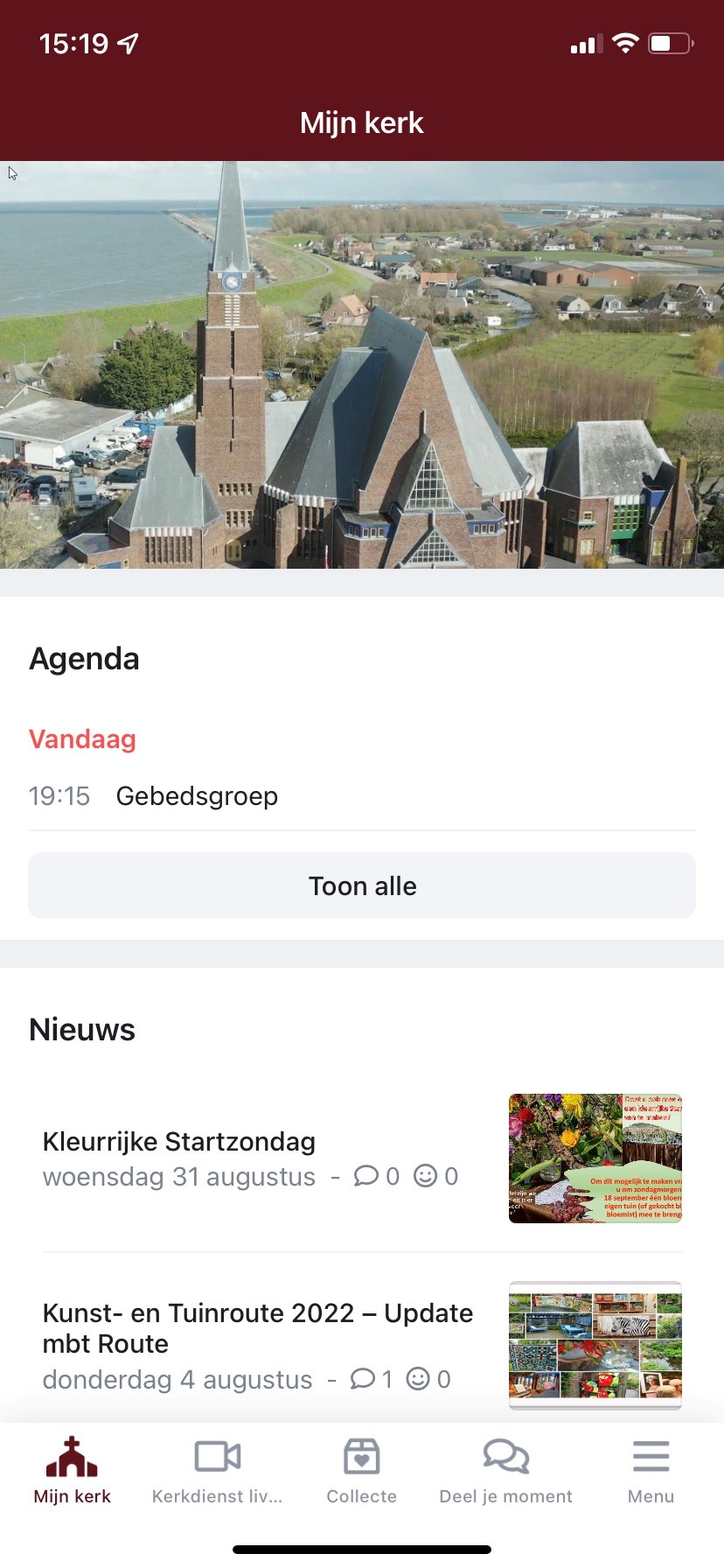Screen dimensions: 724x1568
Task: Switch to the Kerkdienst live tab
Action: (x=217, y=1472)
